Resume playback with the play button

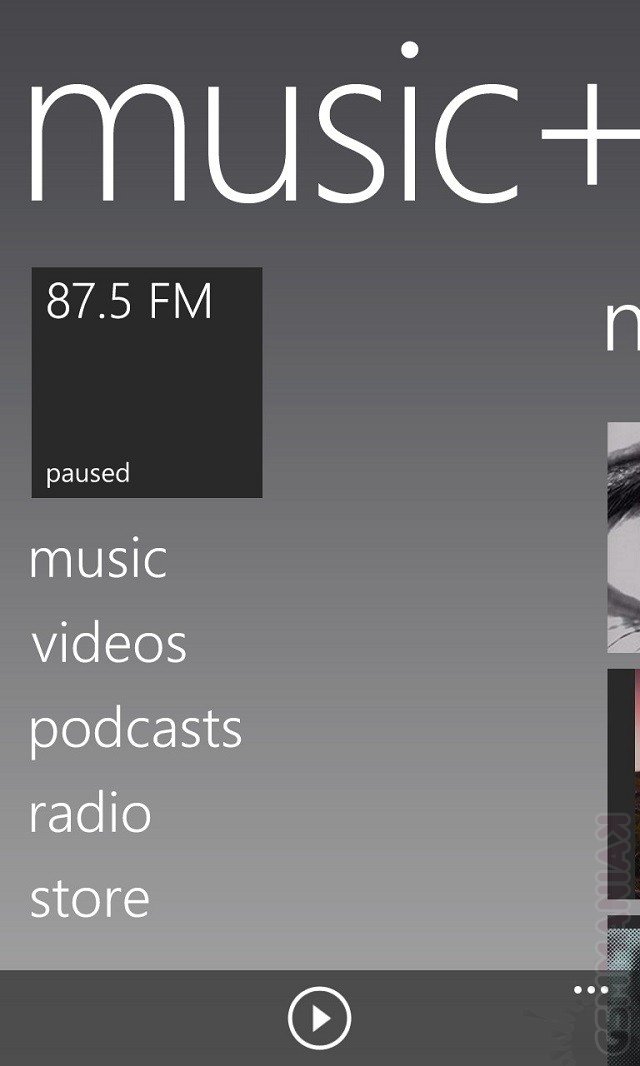coord(319,1018)
